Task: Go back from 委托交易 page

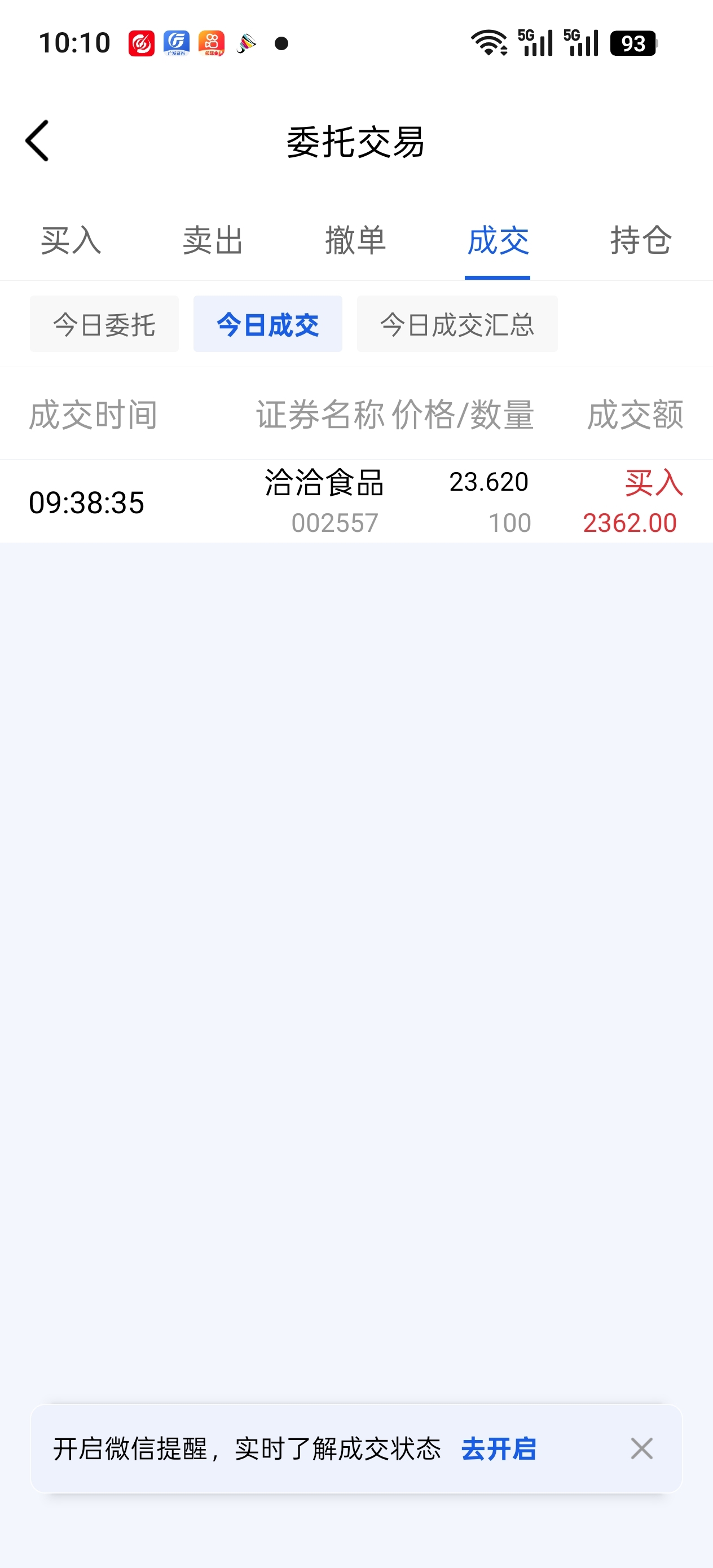Action: (x=37, y=140)
